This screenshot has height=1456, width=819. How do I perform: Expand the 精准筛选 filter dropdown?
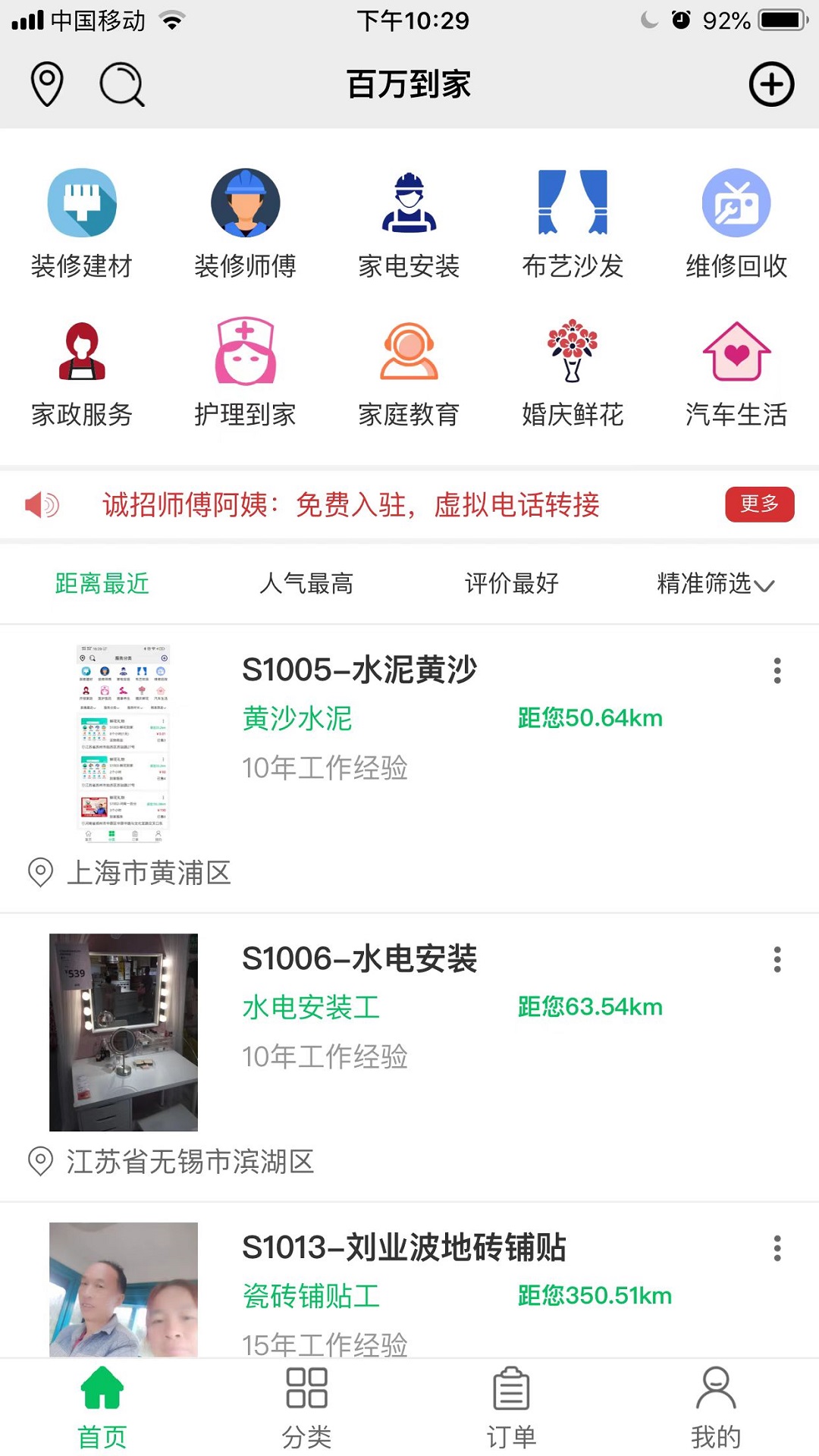coord(714,584)
